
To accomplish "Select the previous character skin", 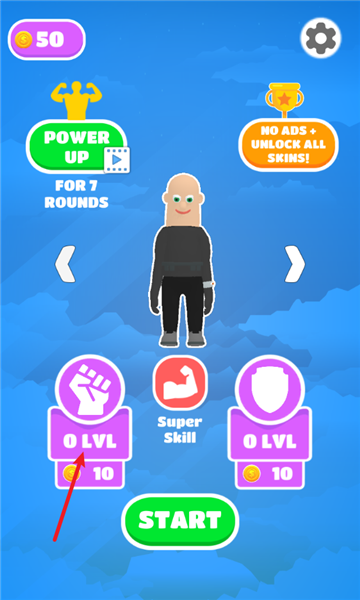I will point(65,264).
